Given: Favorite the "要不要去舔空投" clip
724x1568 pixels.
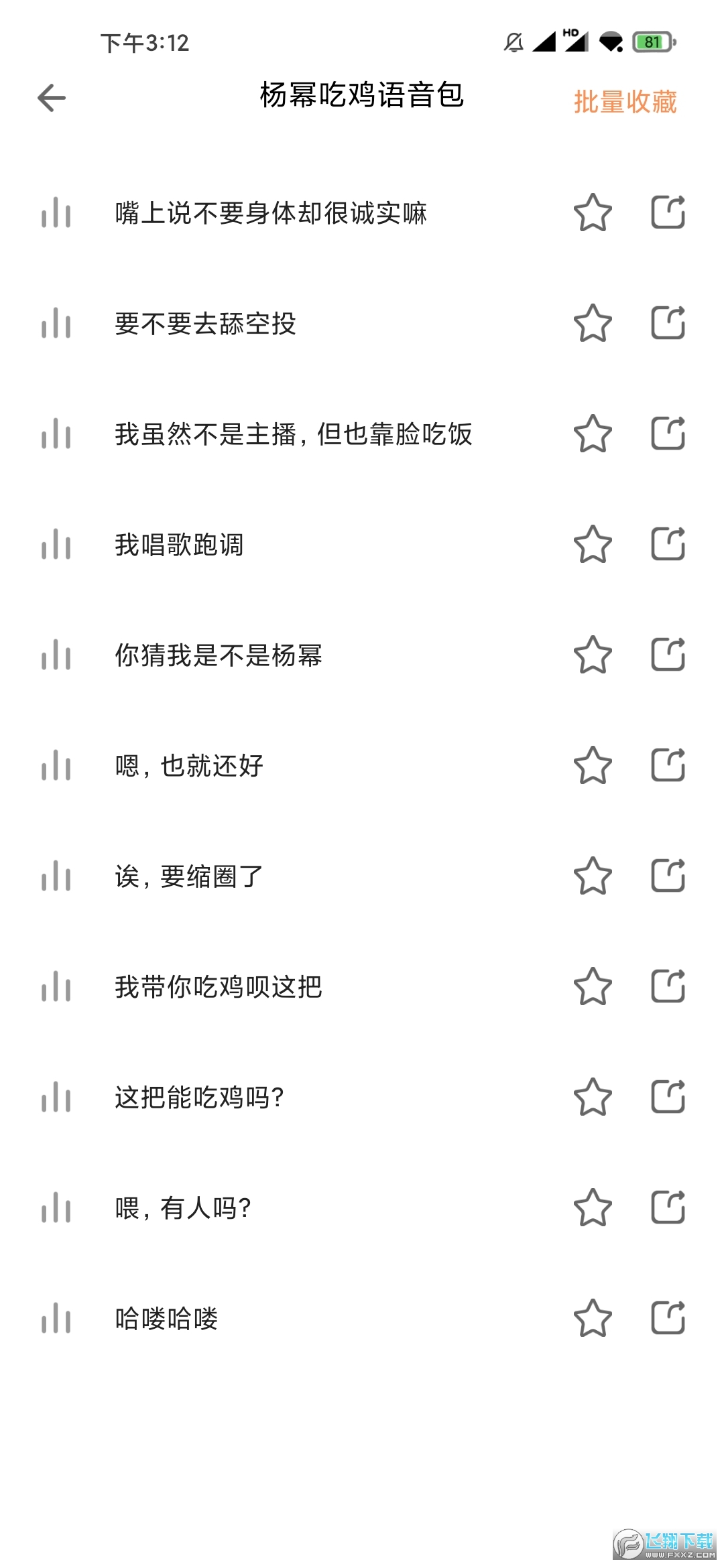Looking at the screenshot, I should 593,324.
